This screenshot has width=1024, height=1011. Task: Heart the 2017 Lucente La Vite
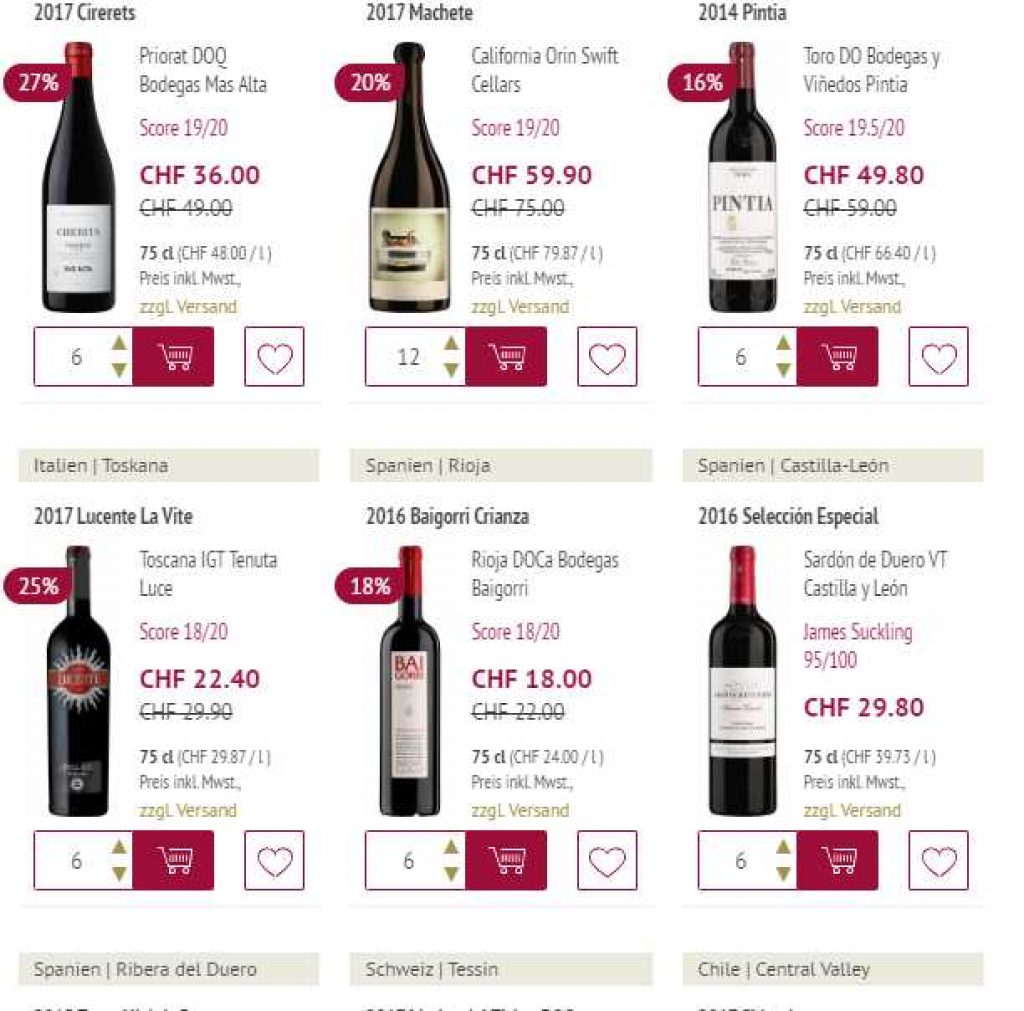274,861
